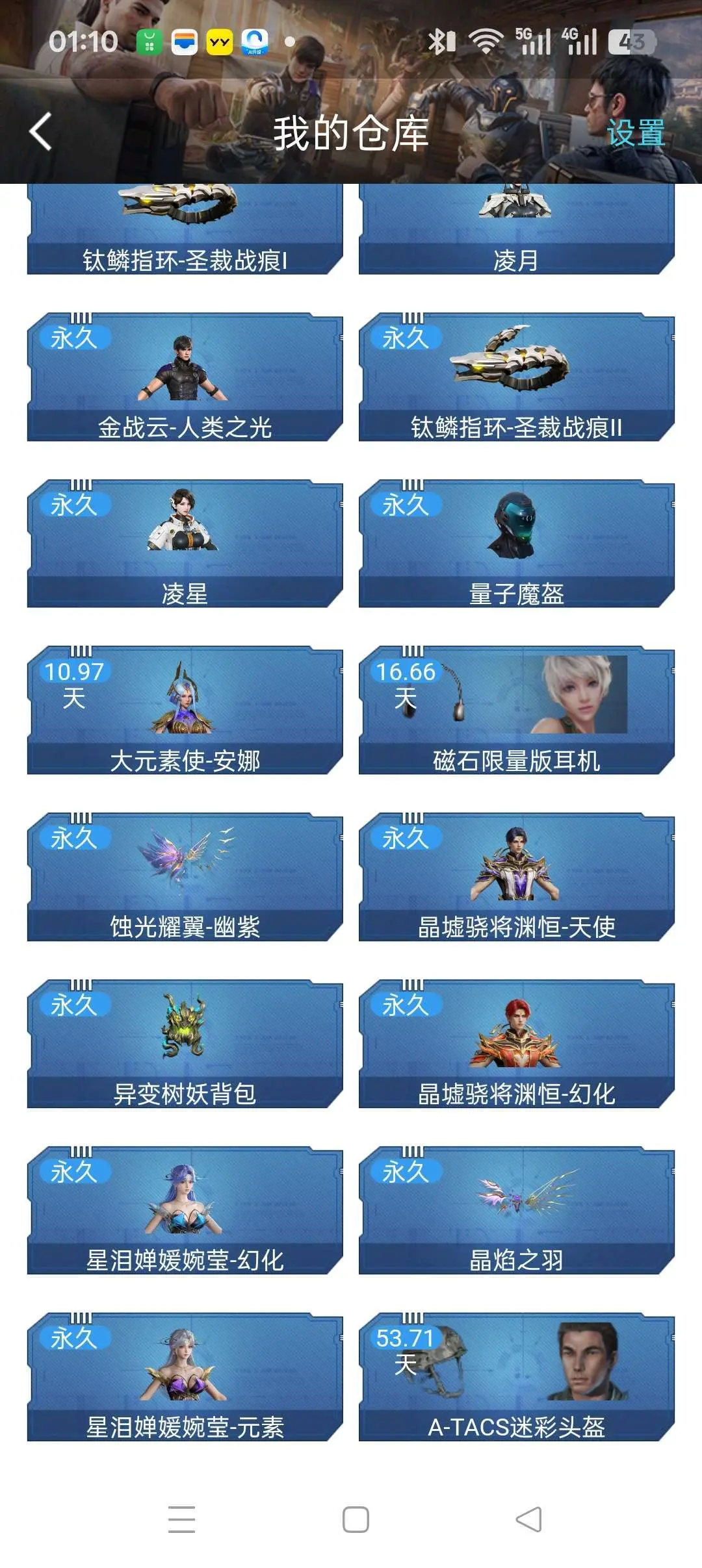Open 晶墟骁将渊恒-天使 character card
The image size is (702, 1568).
tap(516, 877)
